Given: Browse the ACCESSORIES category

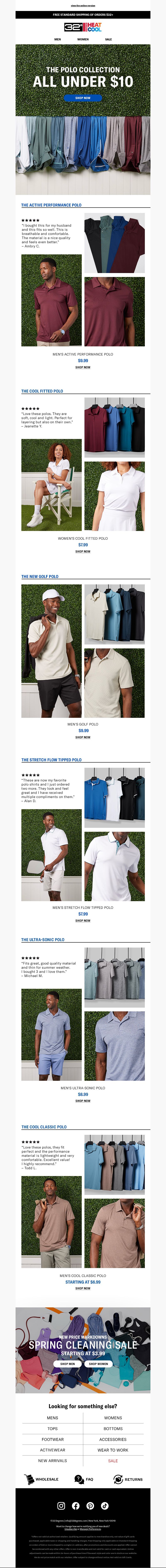Looking at the screenshot, I should click(113, 1439).
